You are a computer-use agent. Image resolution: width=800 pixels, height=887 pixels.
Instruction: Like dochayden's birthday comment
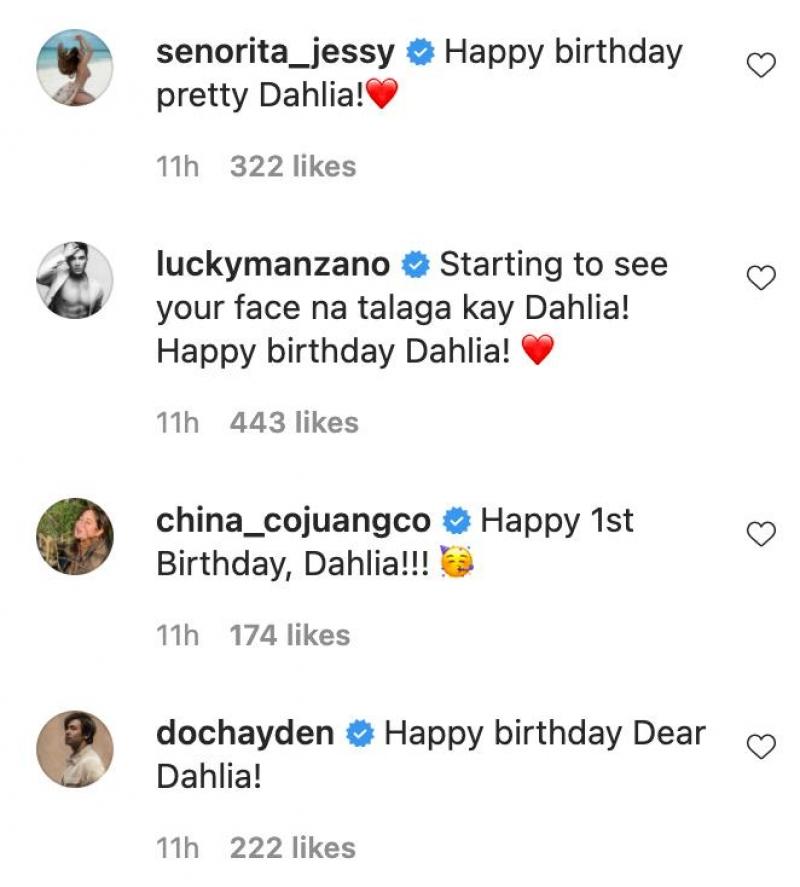pos(762,747)
